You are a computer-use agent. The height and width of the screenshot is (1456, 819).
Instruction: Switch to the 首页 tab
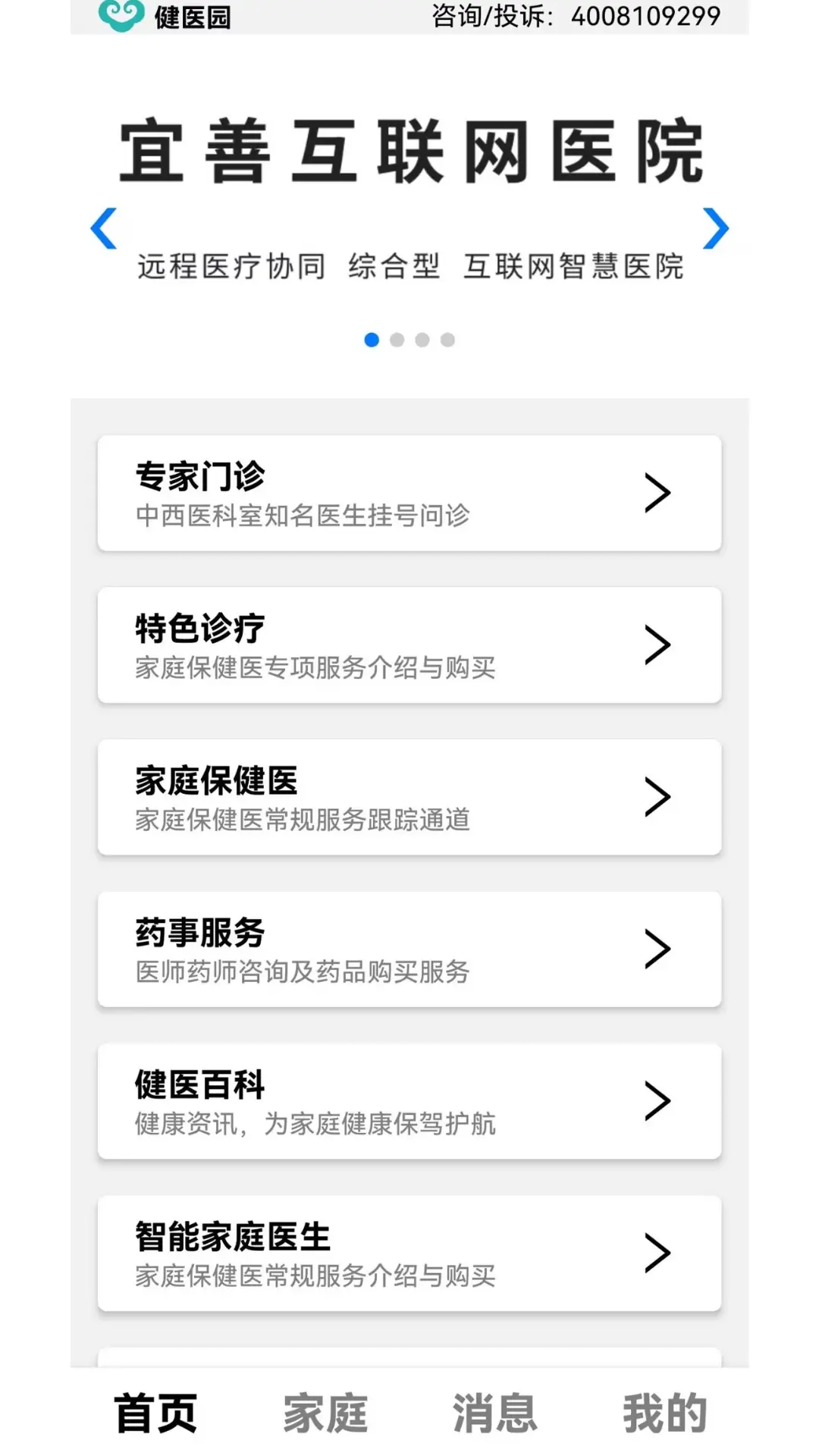pos(155,1414)
